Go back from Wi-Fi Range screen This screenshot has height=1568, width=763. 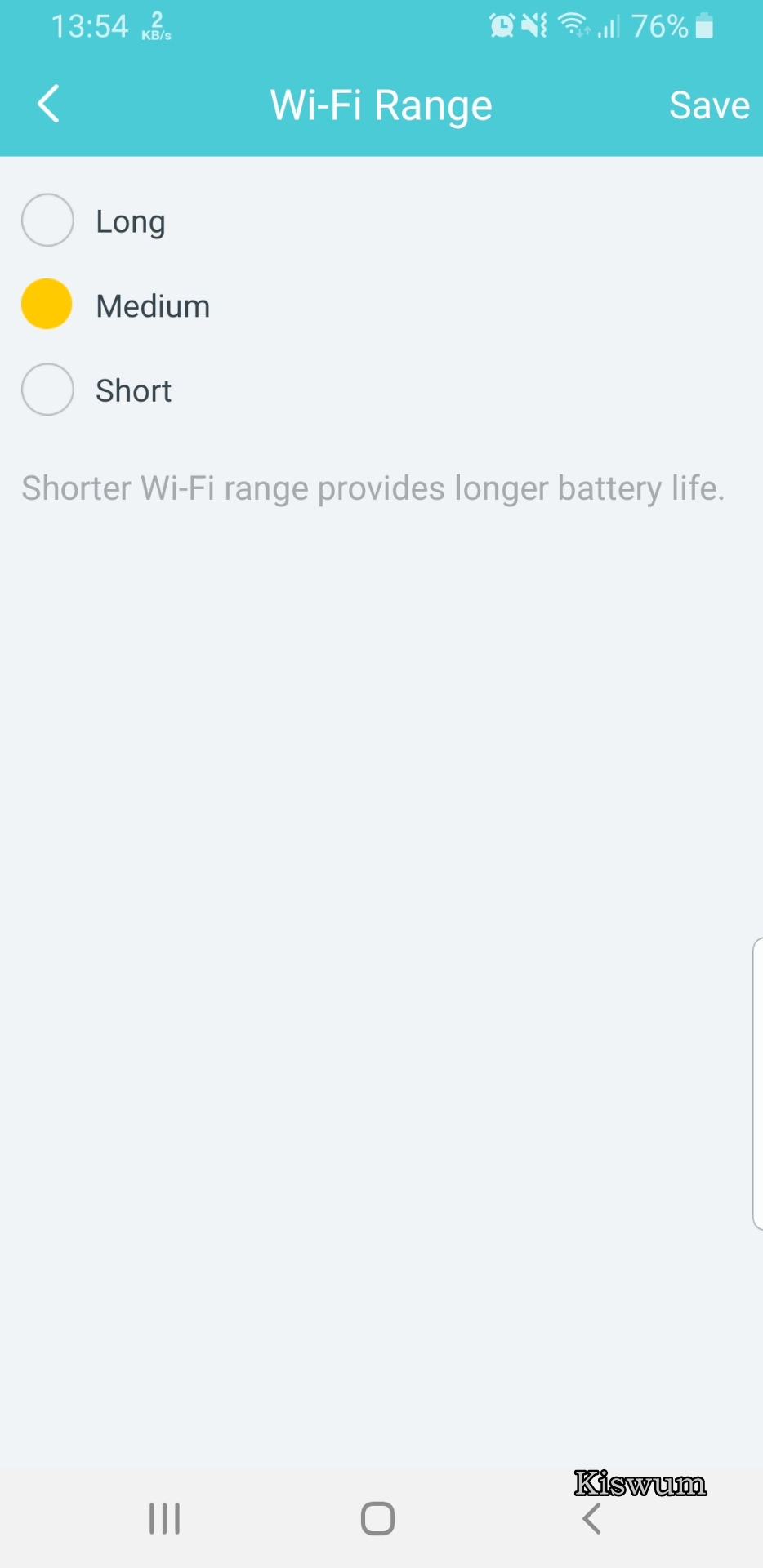click(x=49, y=105)
